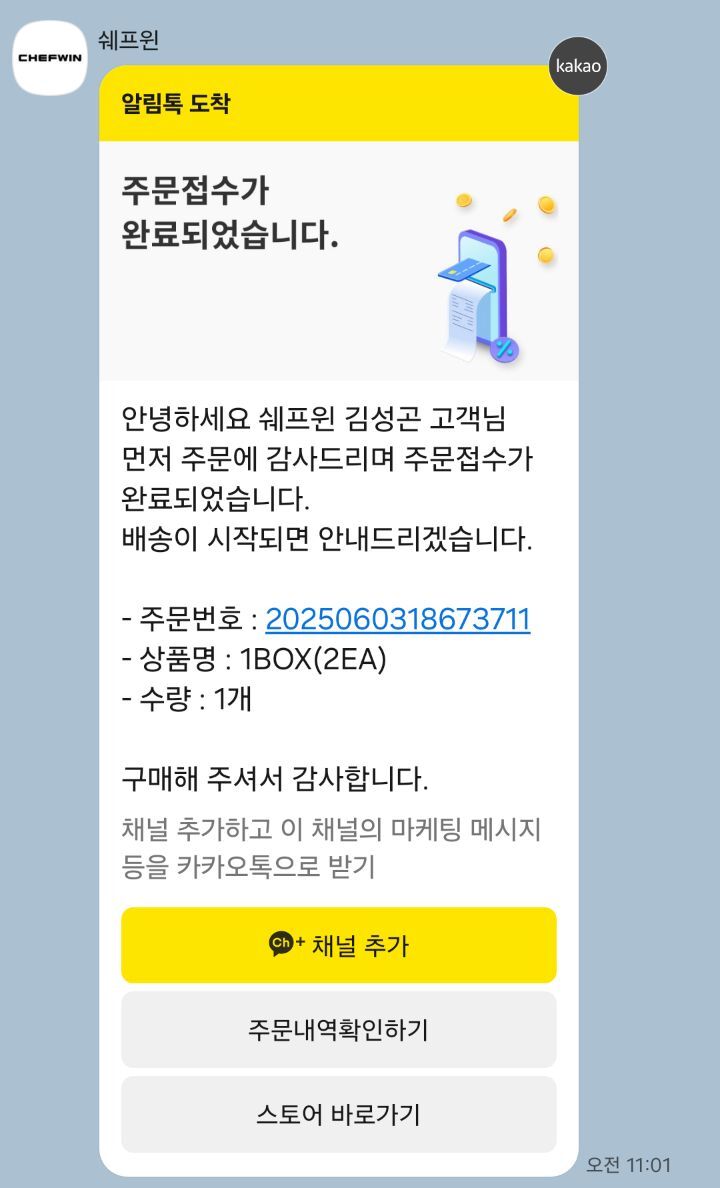
Task: Go to the store via 스토어 바로가기
Action: (x=338, y=1114)
